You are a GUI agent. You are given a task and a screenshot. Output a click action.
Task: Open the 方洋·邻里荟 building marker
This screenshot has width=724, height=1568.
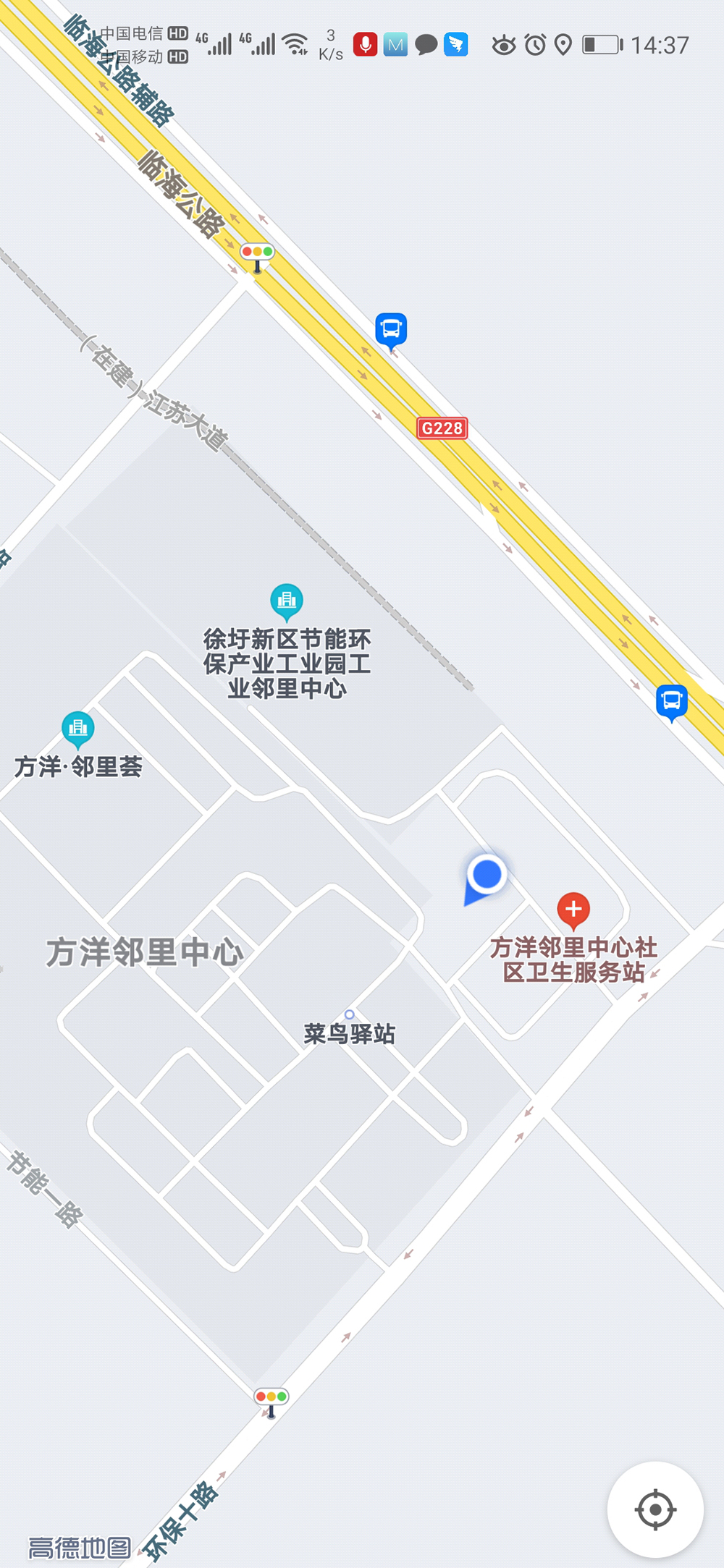(x=77, y=728)
